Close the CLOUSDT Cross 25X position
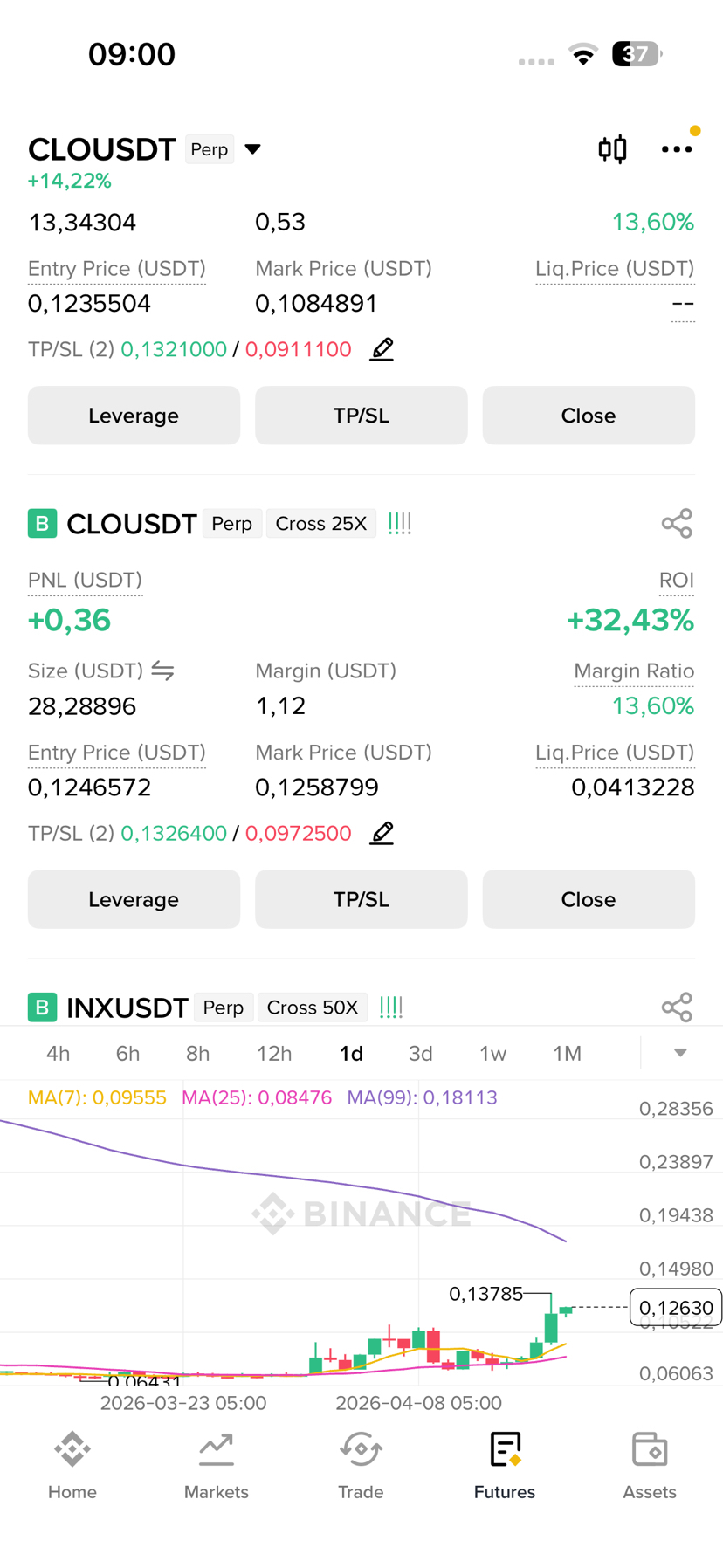The width and height of the screenshot is (723, 1568). (589, 899)
